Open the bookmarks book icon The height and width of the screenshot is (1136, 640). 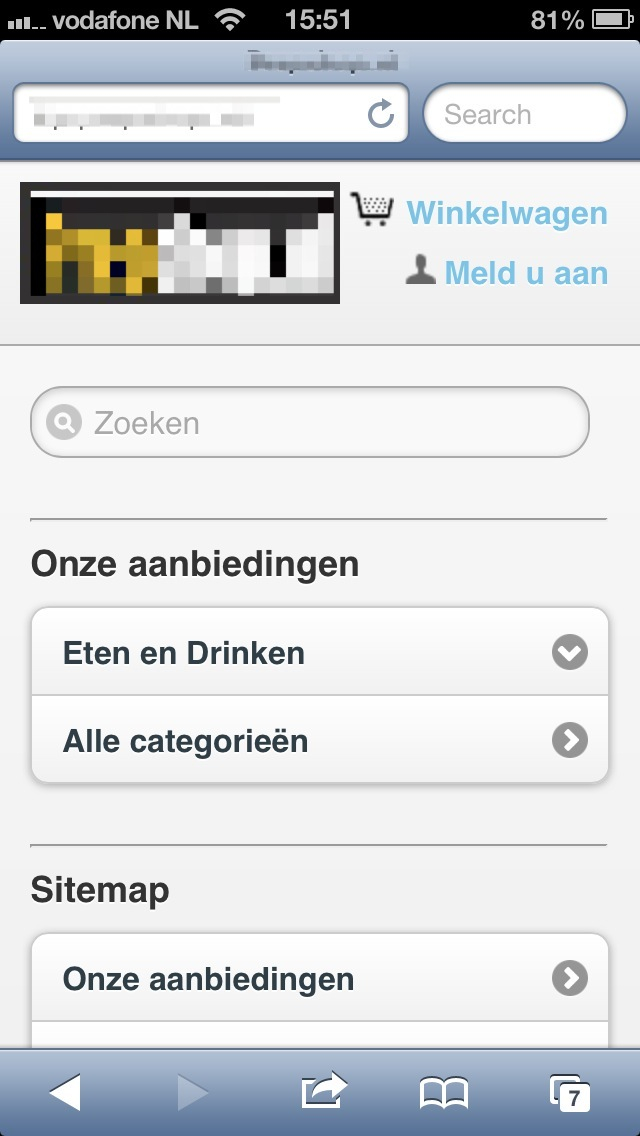click(444, 1093)
